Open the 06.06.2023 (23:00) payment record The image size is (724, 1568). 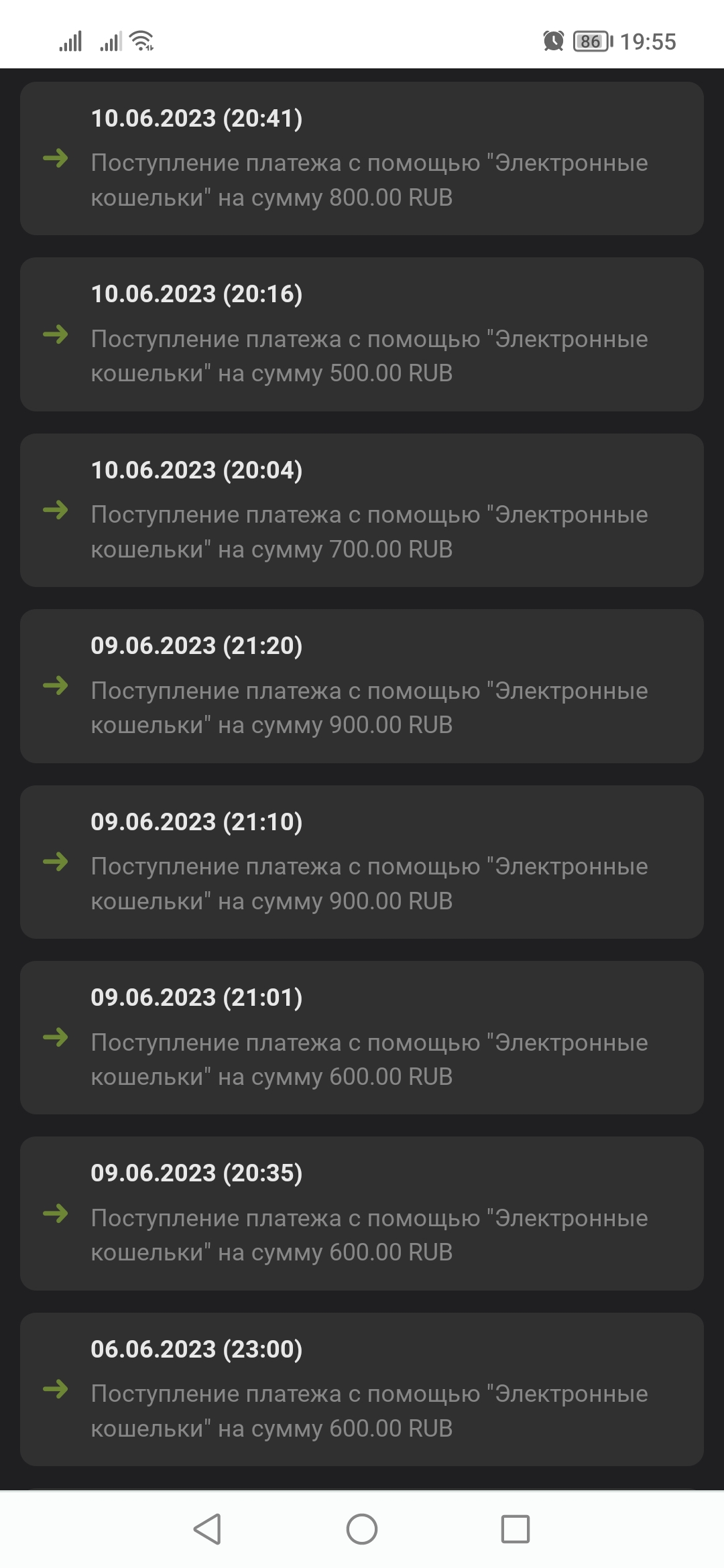pyautogui.click(x=362, y=1389)
